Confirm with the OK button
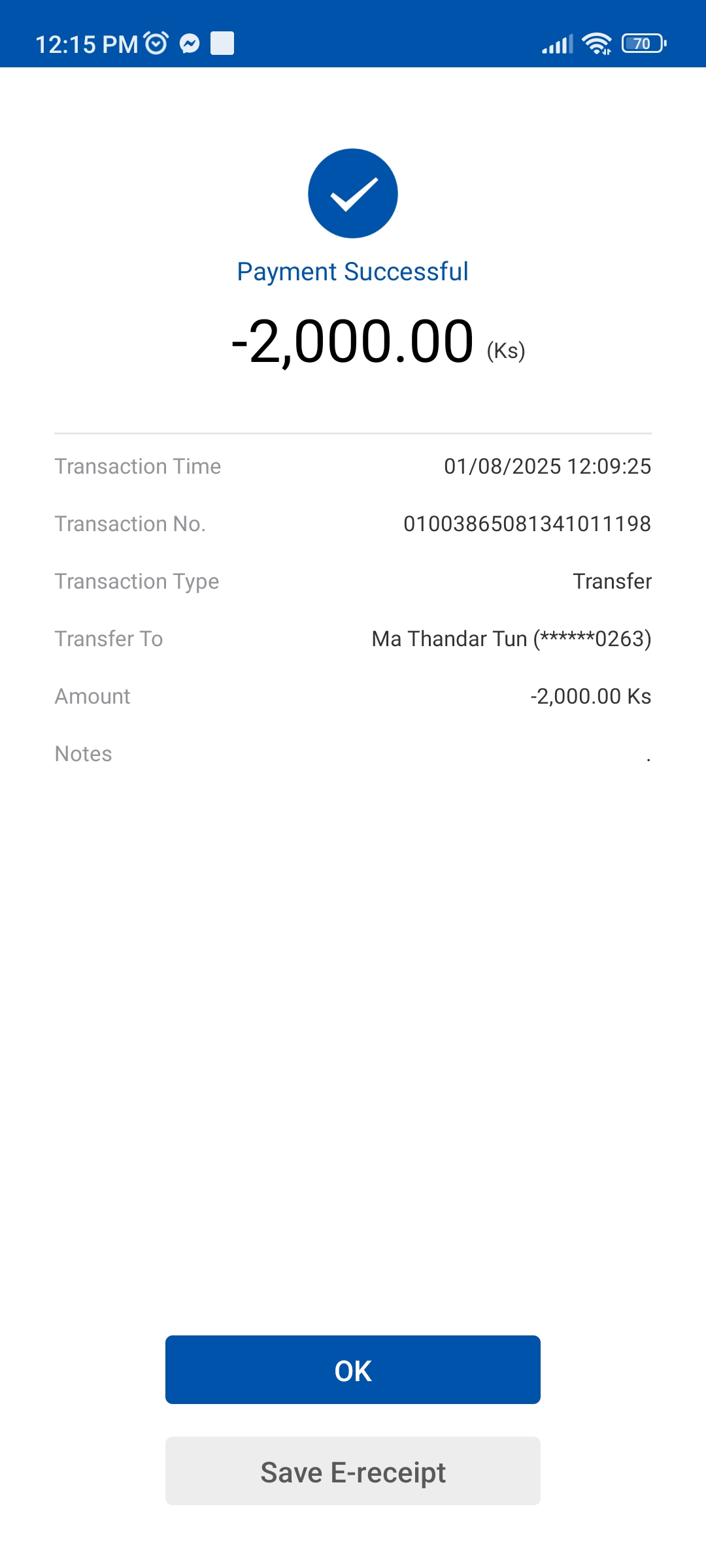 353,1370
